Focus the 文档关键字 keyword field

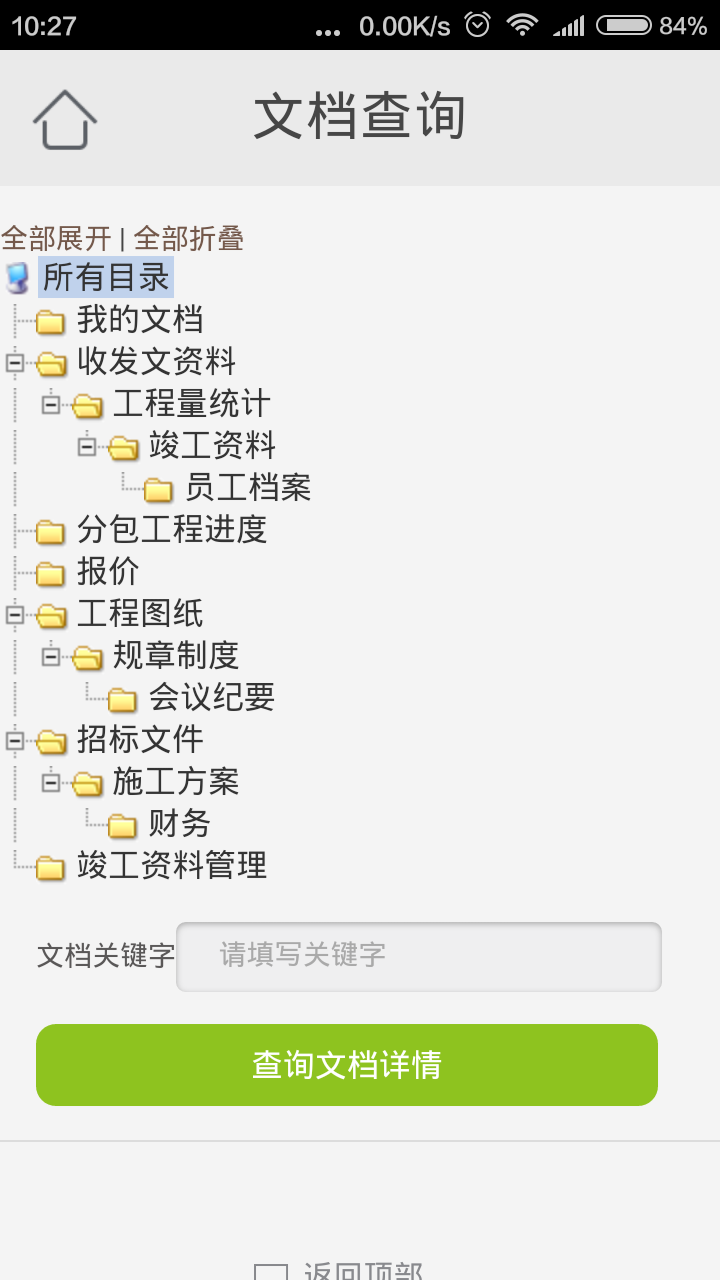[418, 956]
